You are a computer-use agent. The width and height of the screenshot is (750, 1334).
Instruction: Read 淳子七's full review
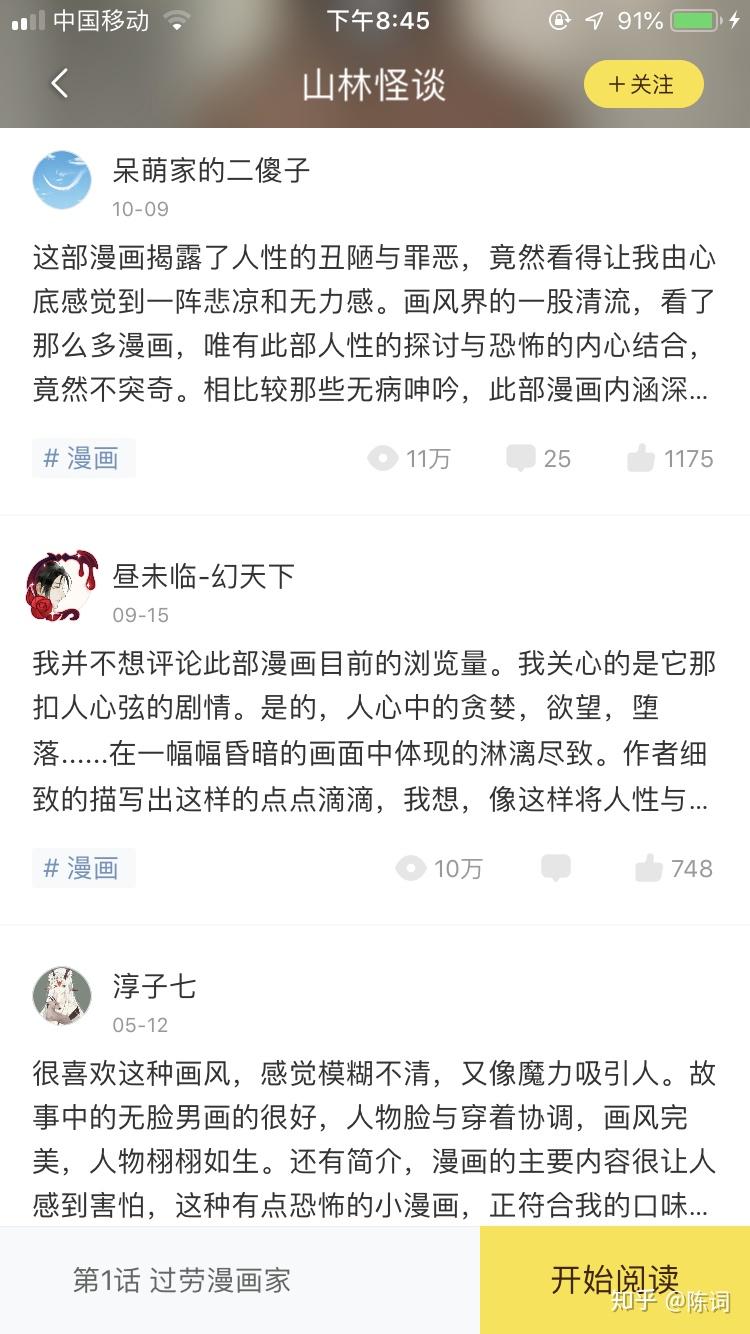coord(374,1140)
